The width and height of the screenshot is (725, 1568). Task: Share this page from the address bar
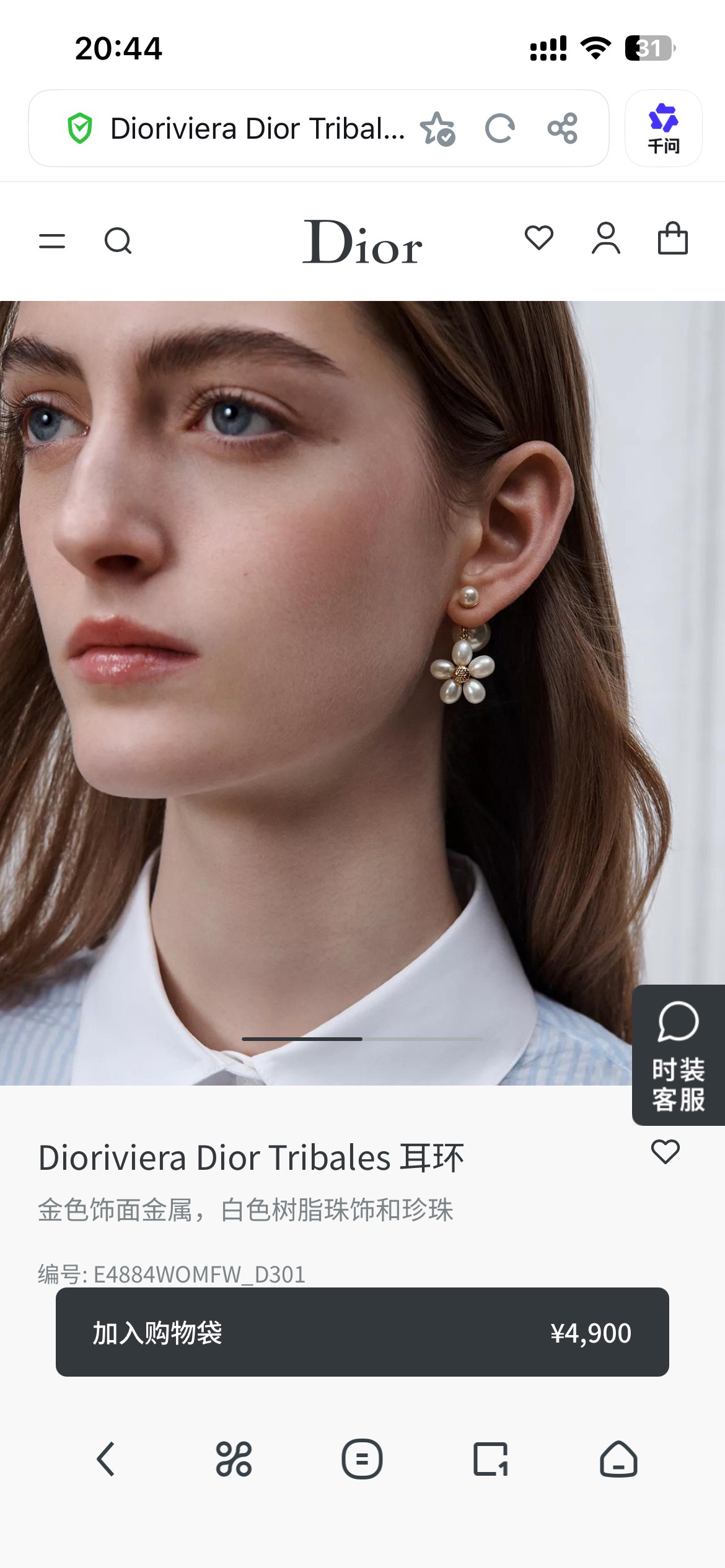[x=563, y=129]
